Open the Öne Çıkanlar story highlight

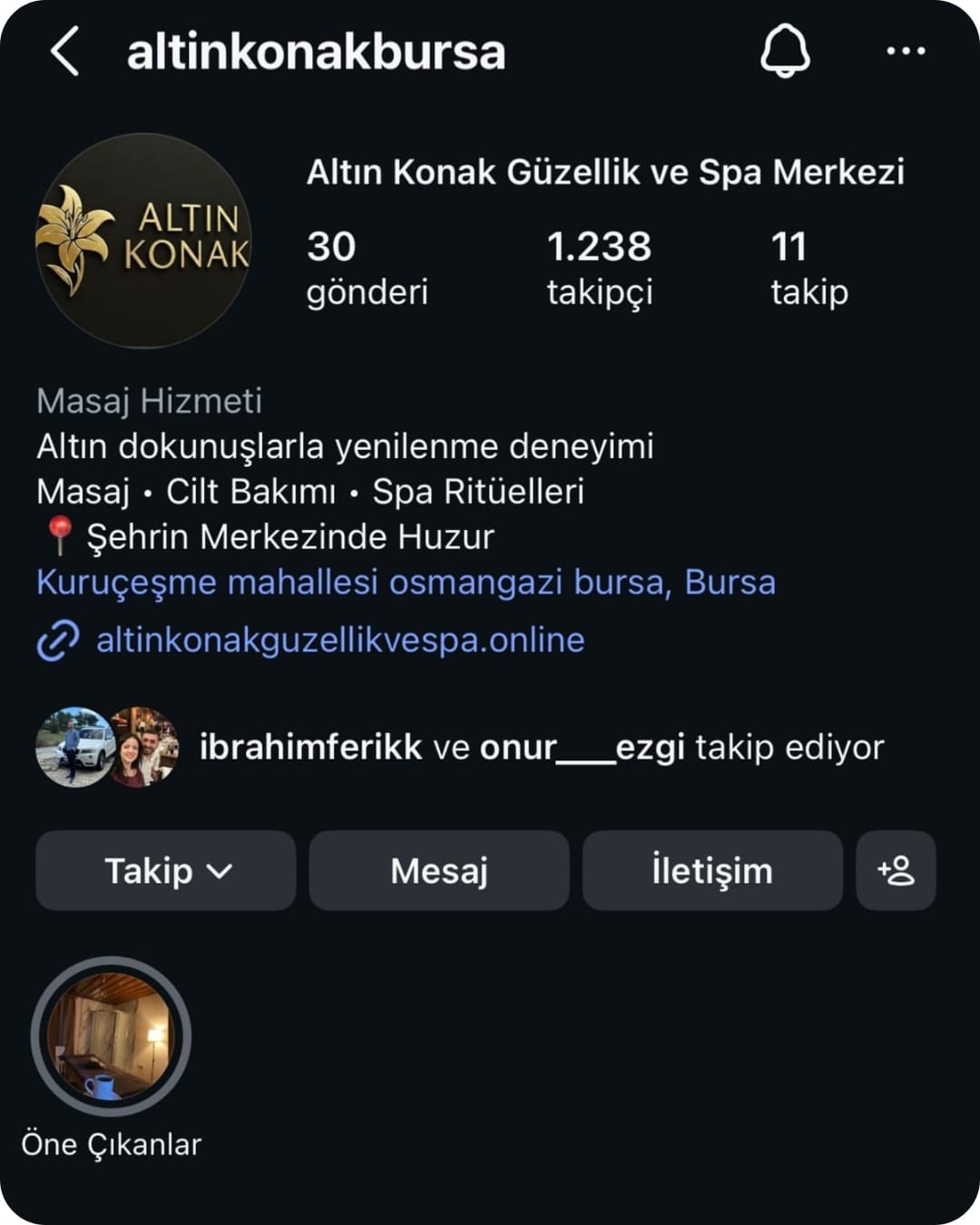pyautogui.click(x=111, y=1036)
